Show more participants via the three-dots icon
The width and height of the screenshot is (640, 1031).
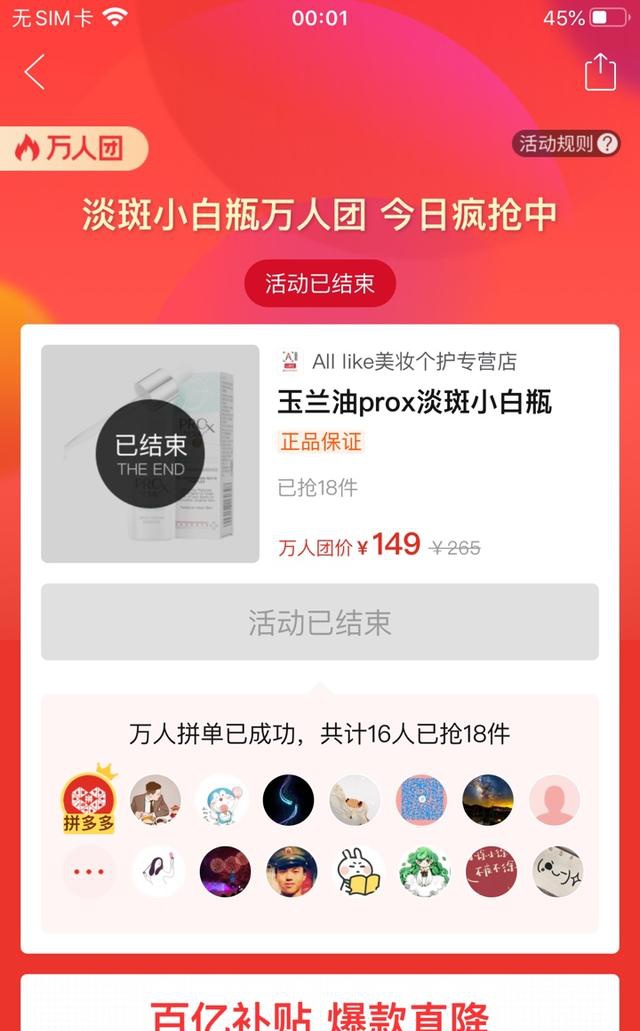(88, 872)
